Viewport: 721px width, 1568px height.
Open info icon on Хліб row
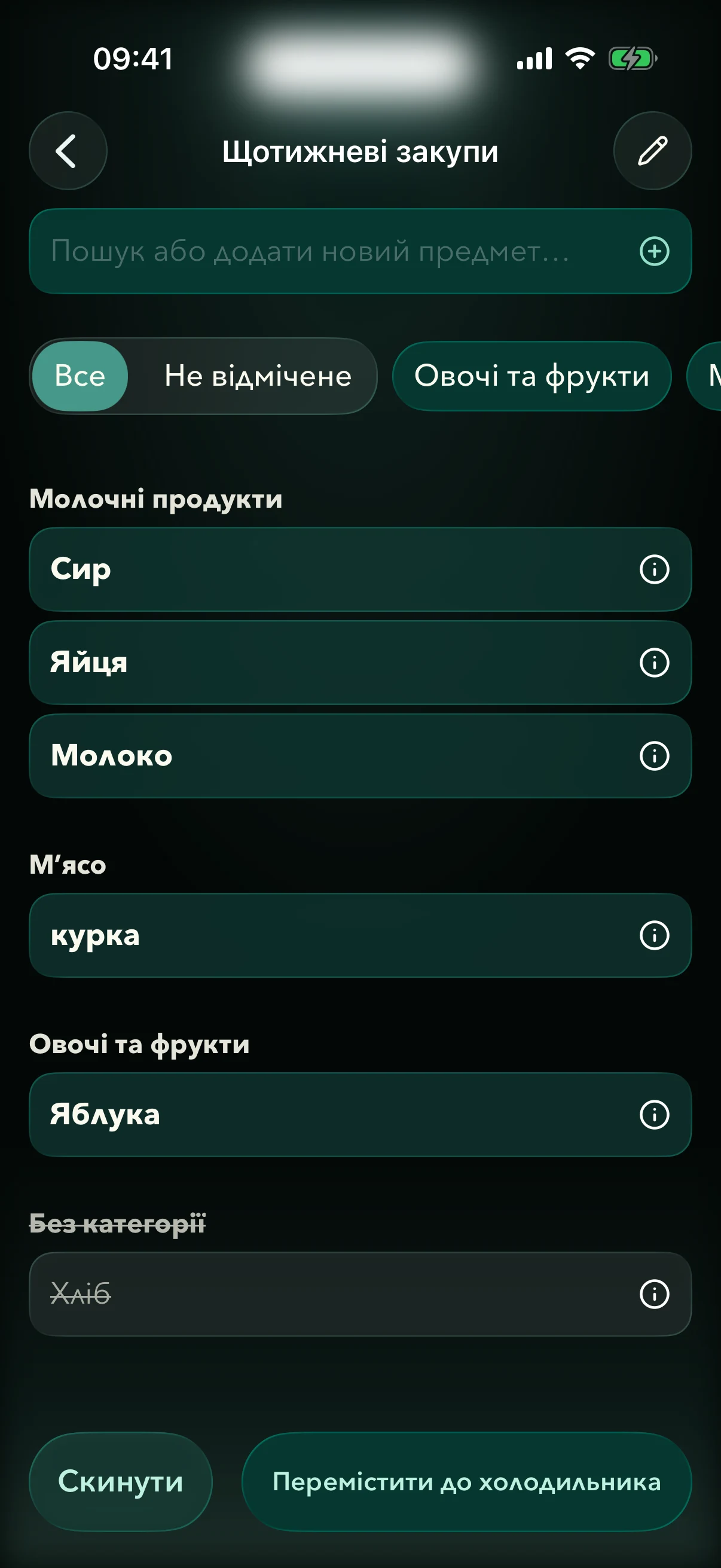pos(654,1294)
